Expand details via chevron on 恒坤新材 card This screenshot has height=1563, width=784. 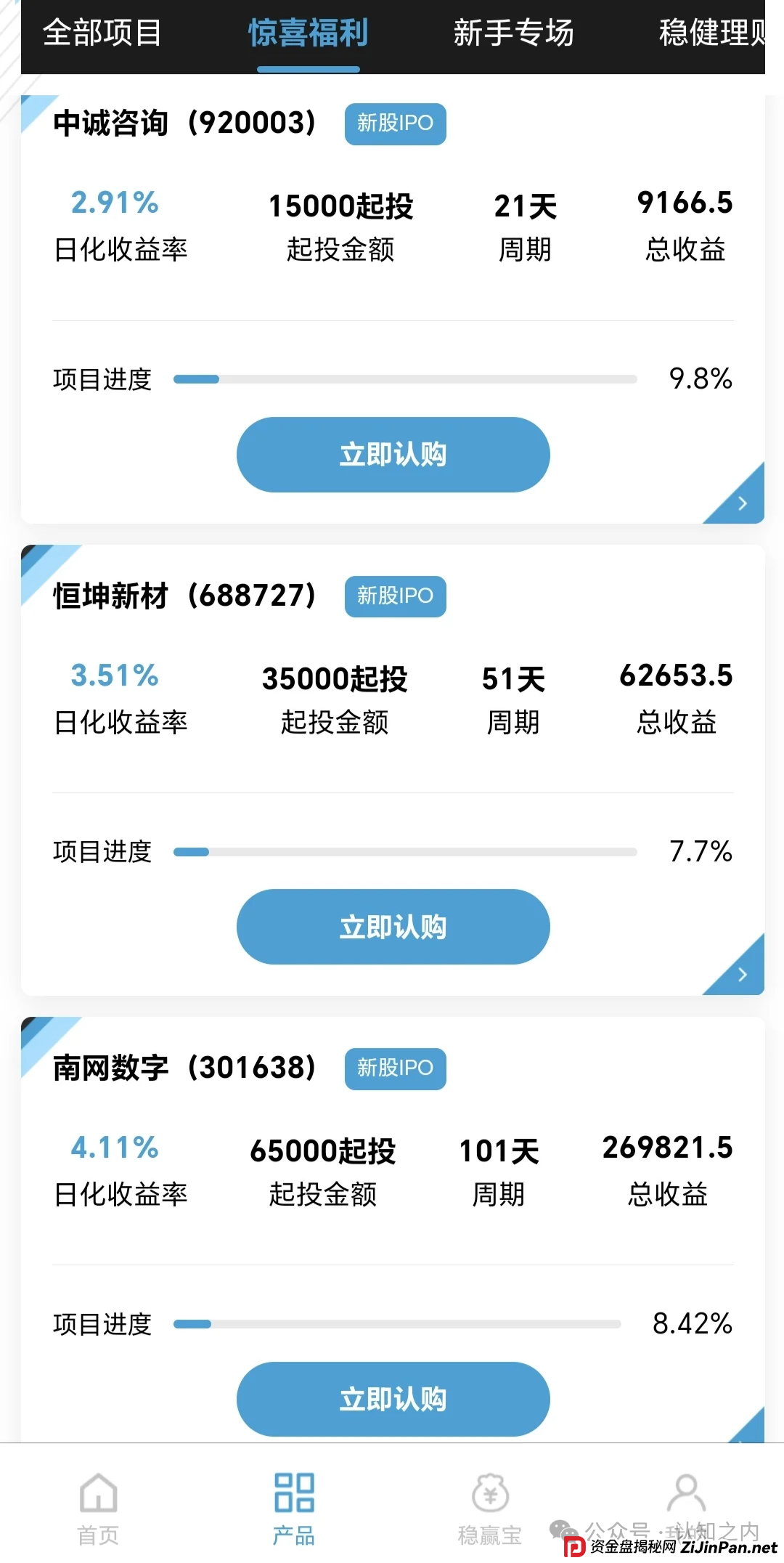742,975
